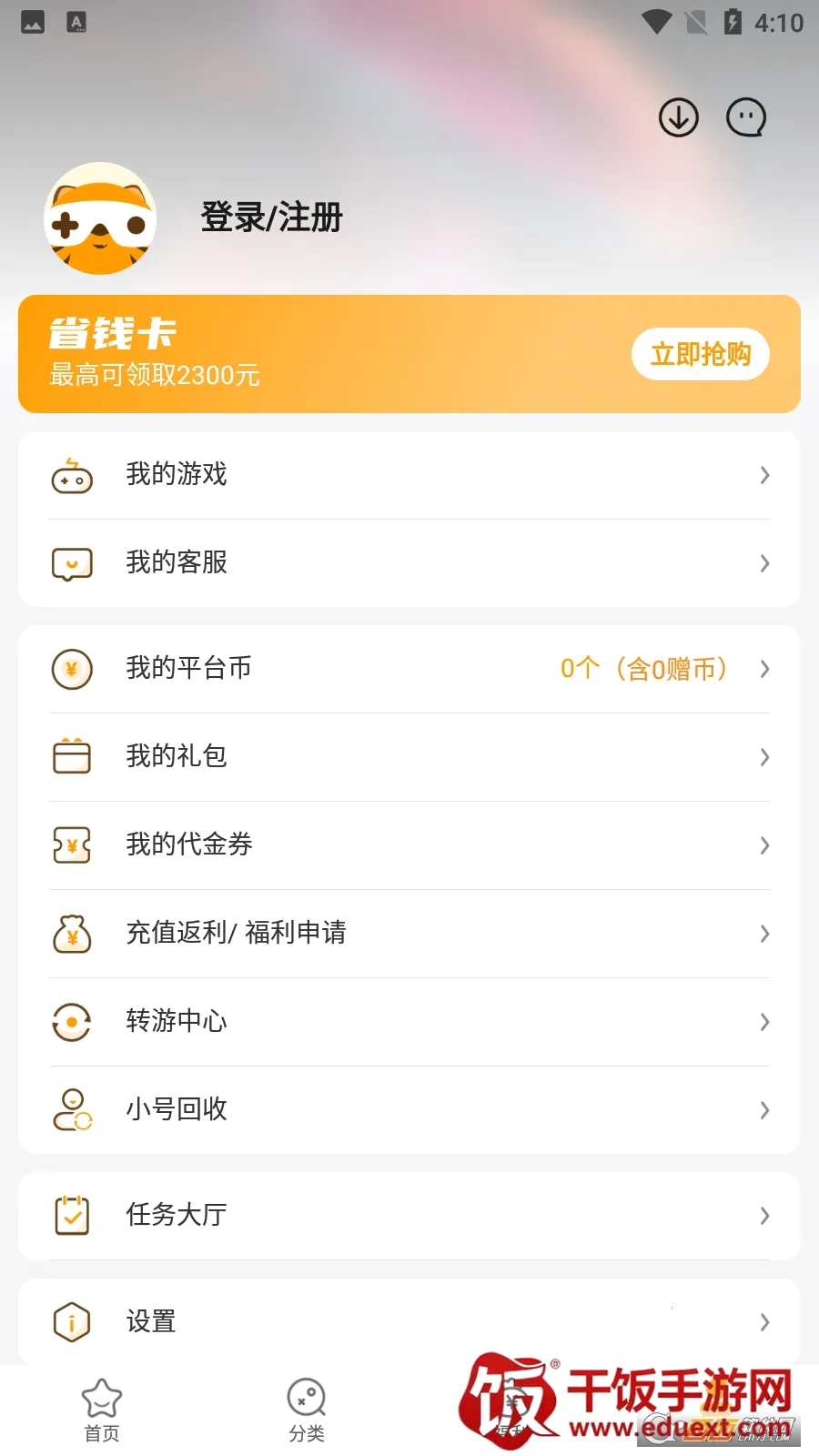Go to 我的客服
819x1456 pixels.
pyautogui.click(x=409, y=563)
